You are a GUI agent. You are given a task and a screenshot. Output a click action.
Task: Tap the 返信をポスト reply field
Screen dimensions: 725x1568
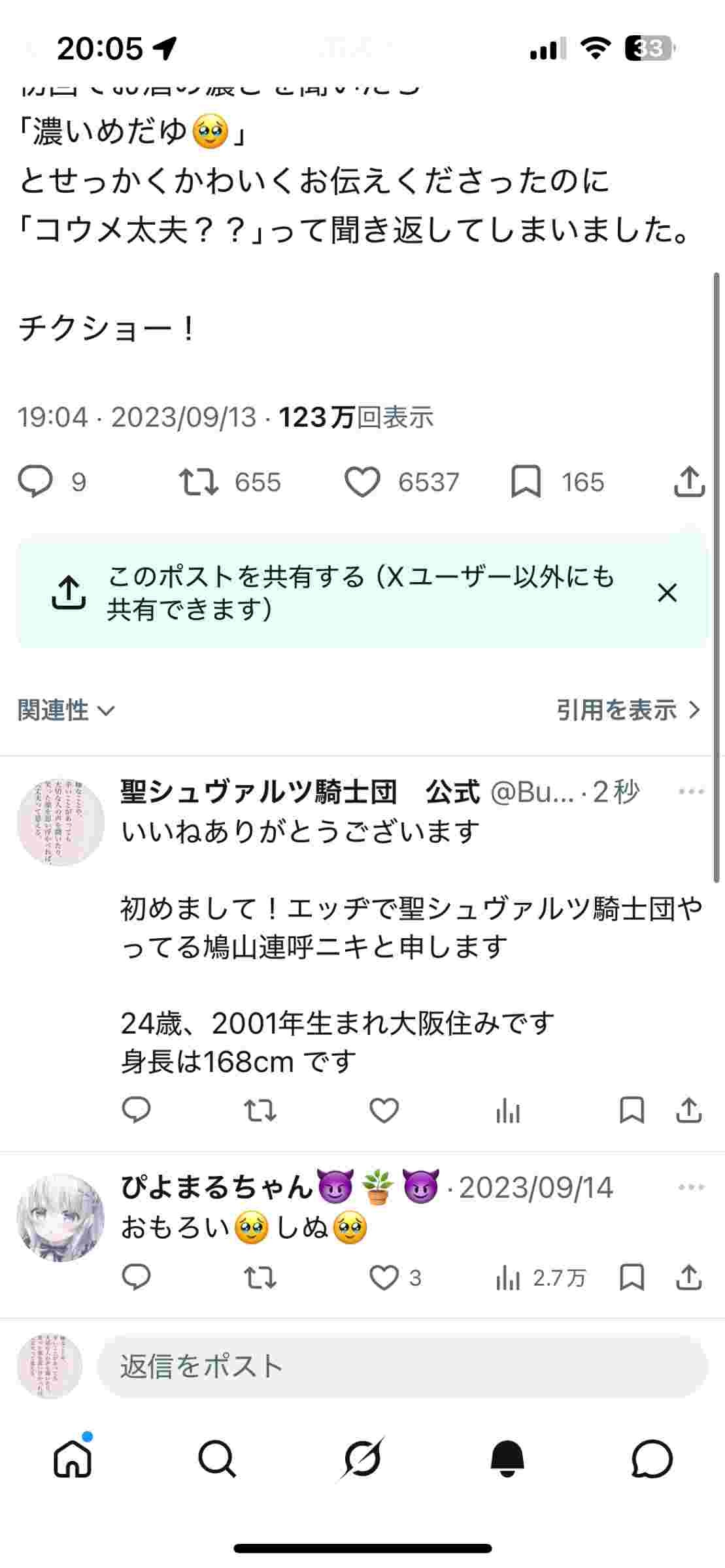[x=402, y=1367]
